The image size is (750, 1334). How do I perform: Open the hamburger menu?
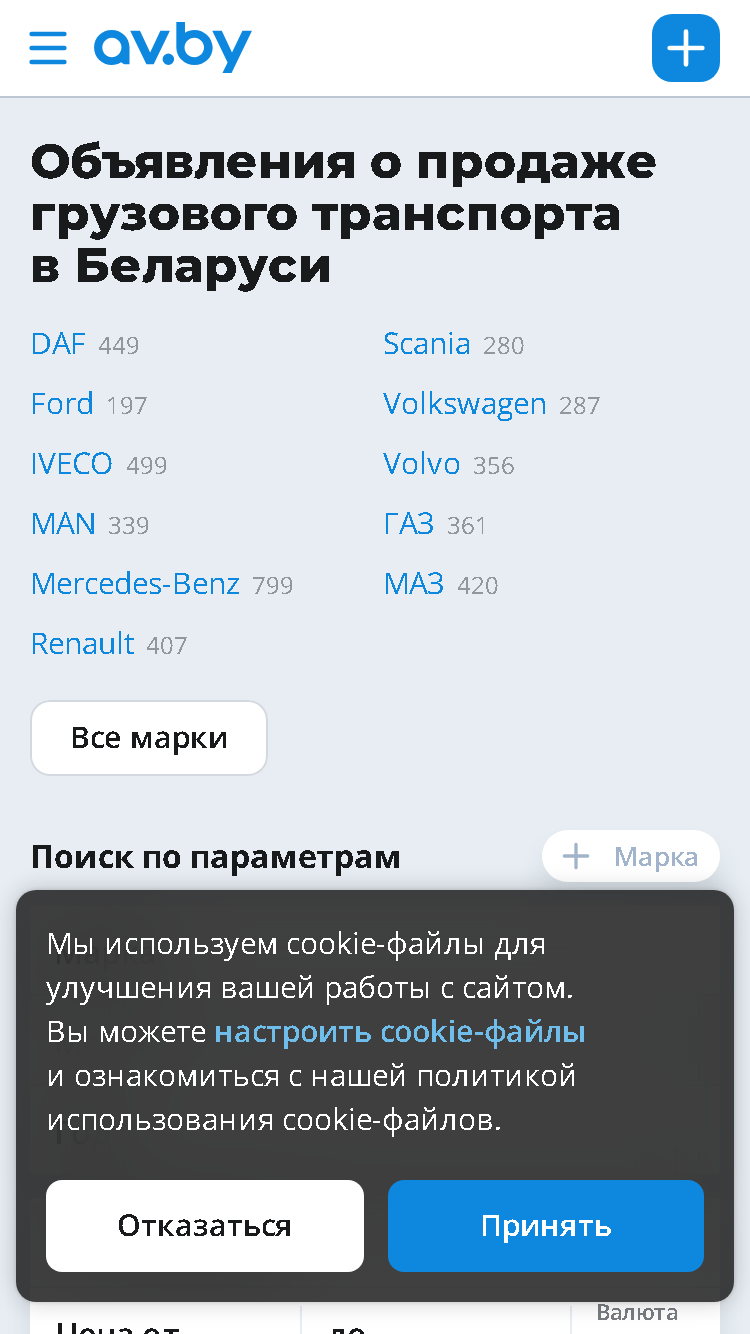pyautogui.click(x=48, y=48)
